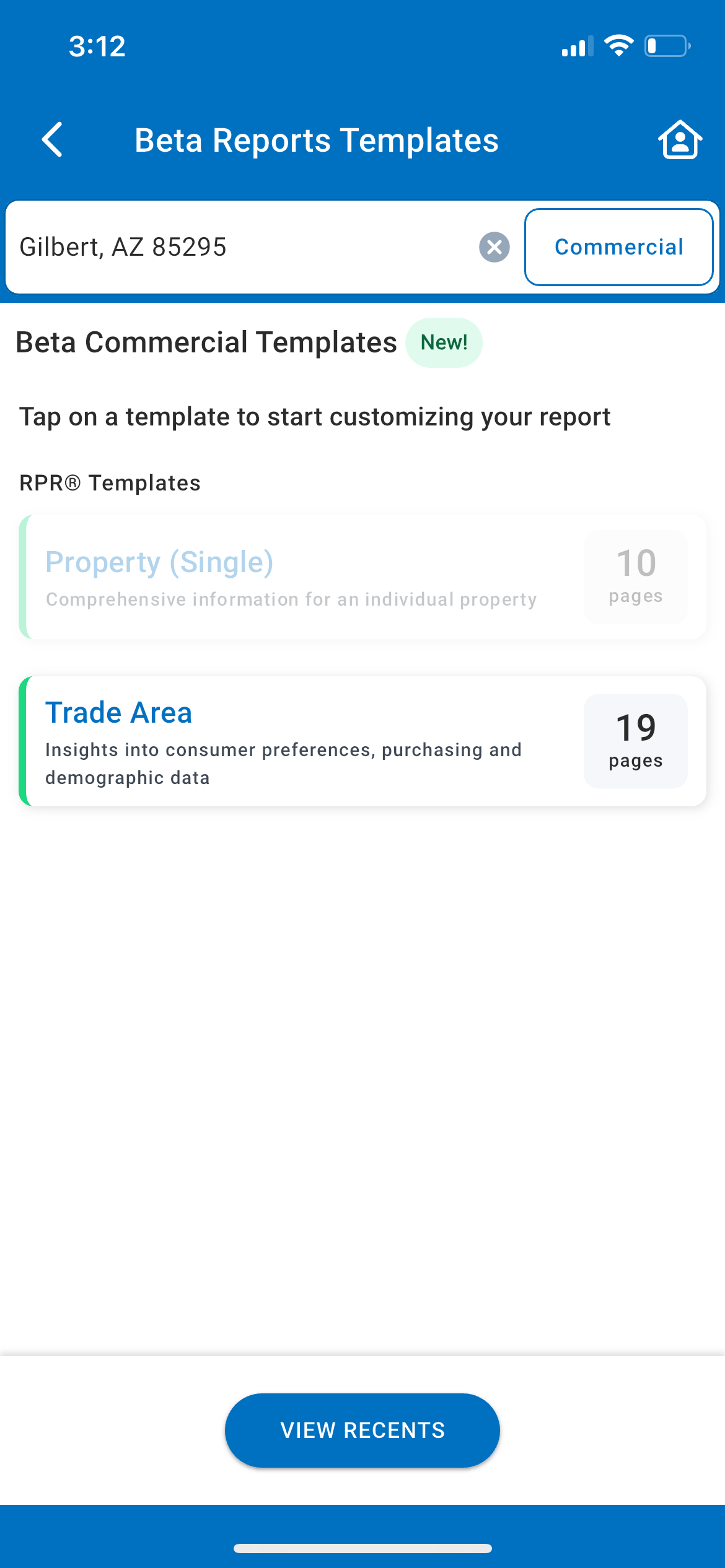Screen dimensions: 725x1568
Task: Clear the location search text
Action: [494, 247]
